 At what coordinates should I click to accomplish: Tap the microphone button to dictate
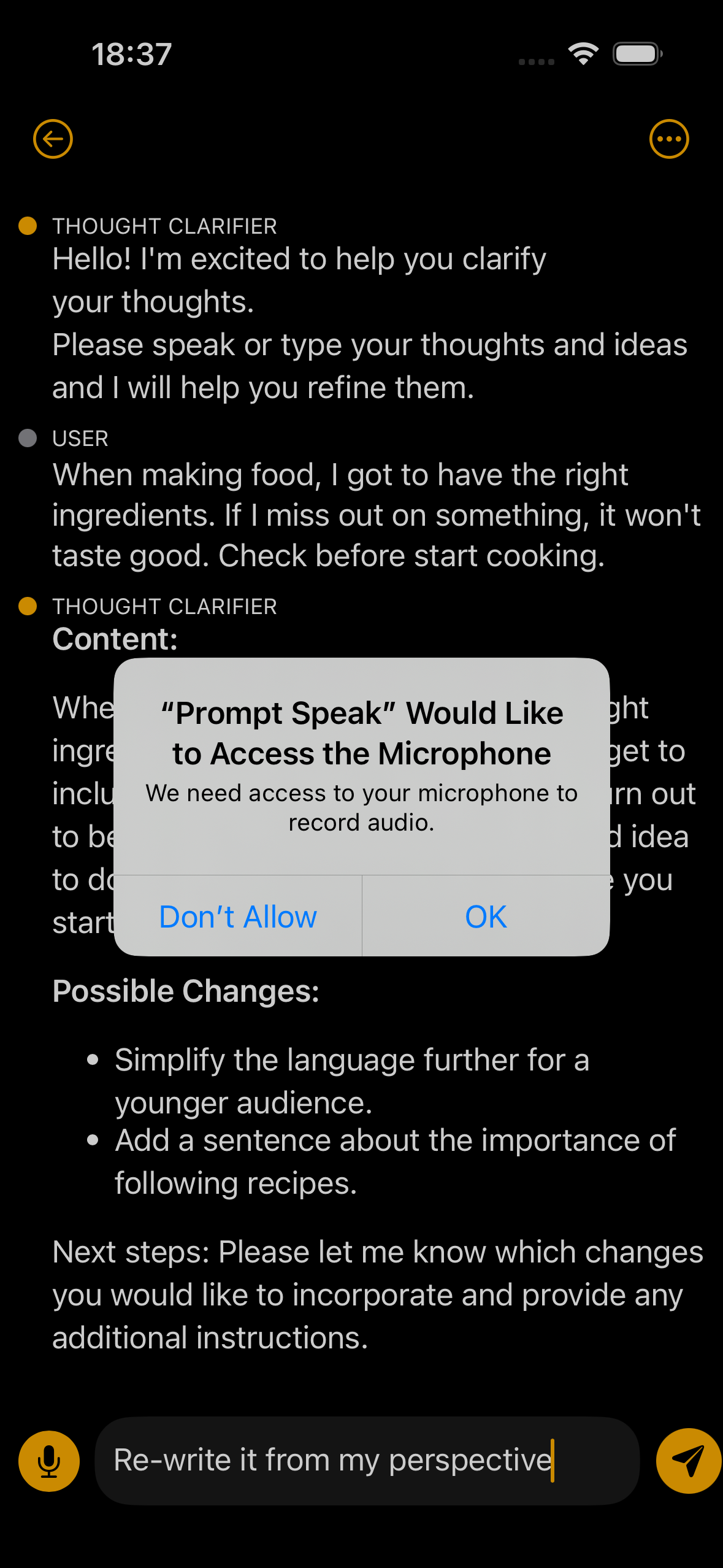click(x=49, y=1461)
